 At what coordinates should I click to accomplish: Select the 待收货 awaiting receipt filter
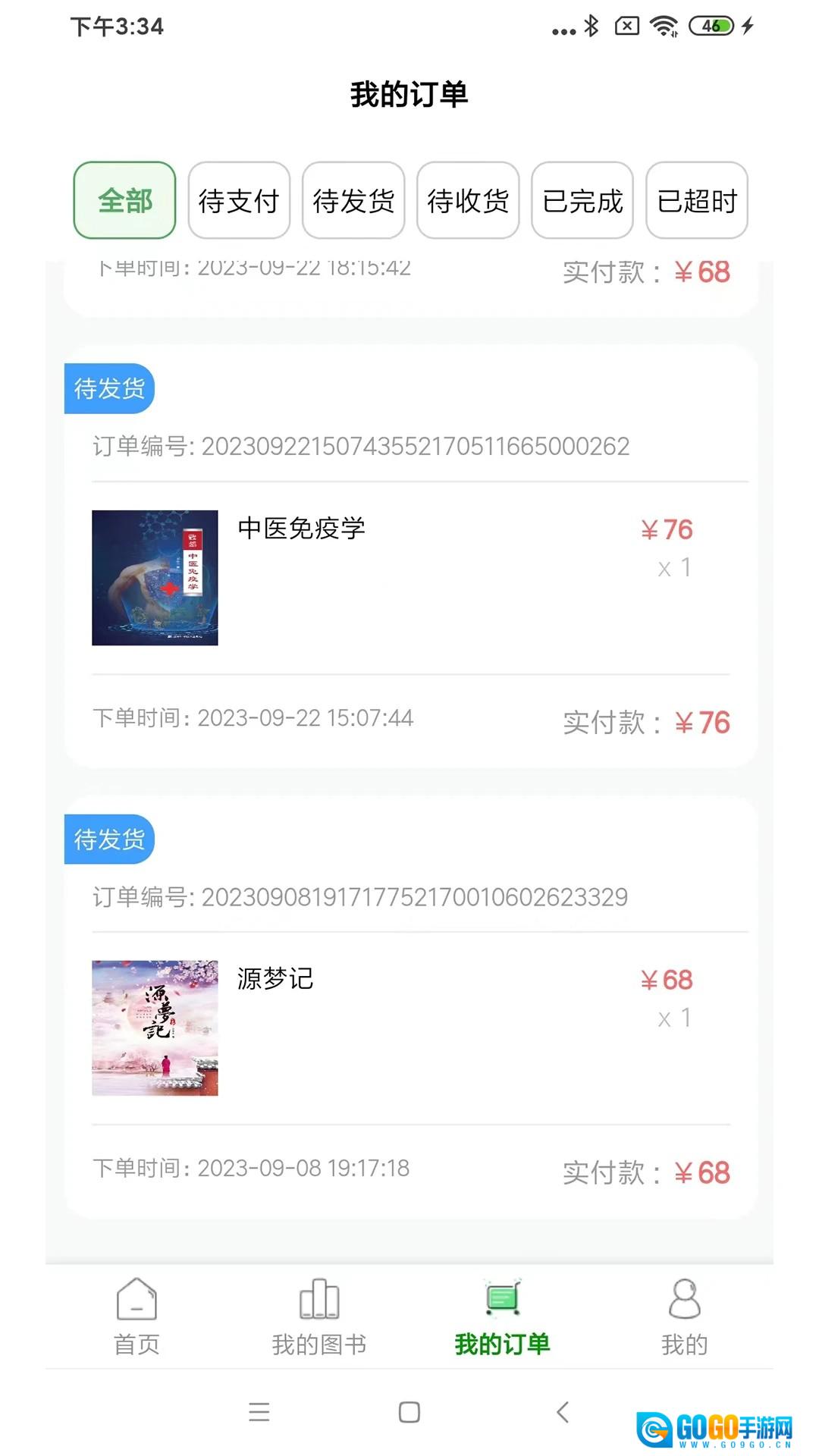coord(468,201)
